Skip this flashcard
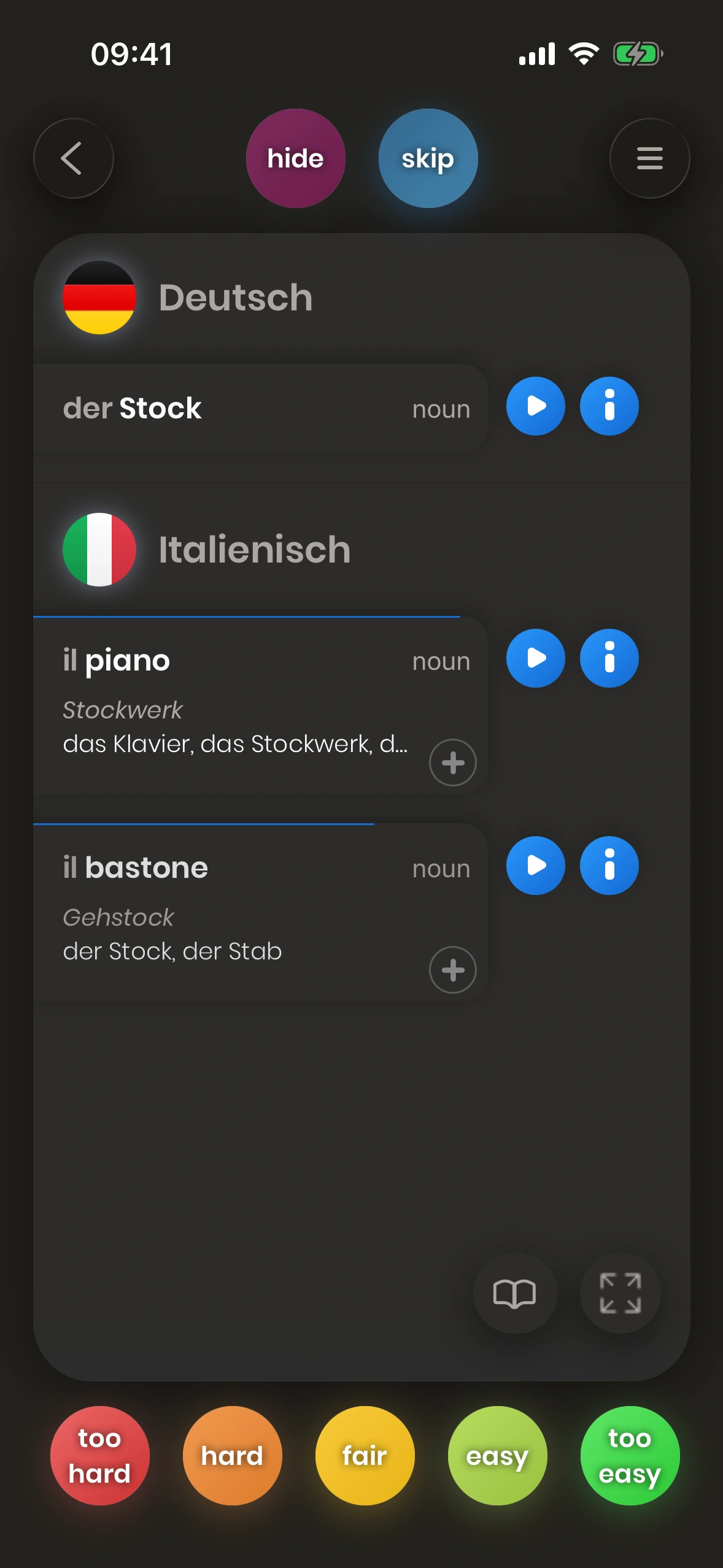Screen dimensions: 723x1568 point(428,158)
